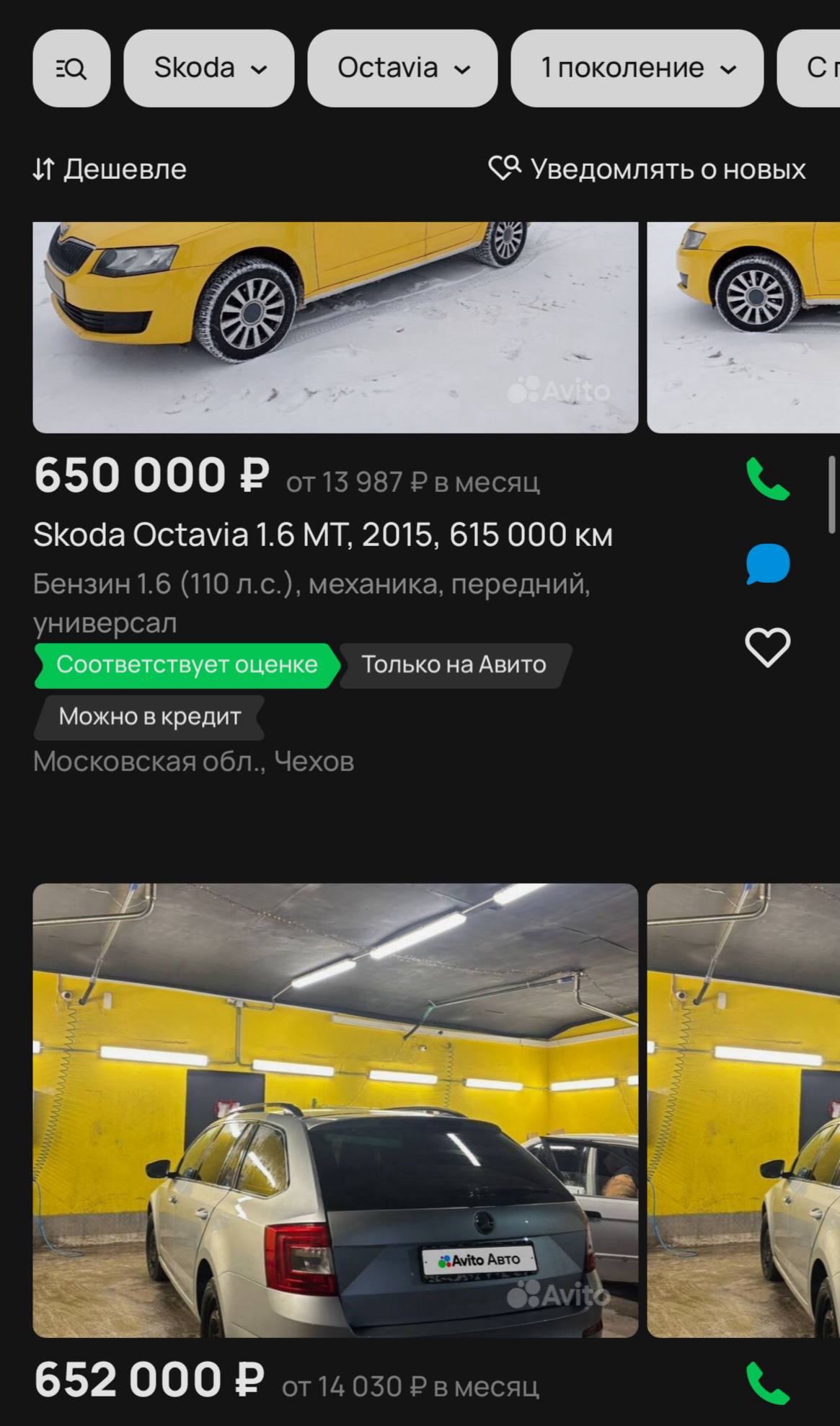Viewport: 840px width, 1426px height.
Task: Tap the 'Только на Авито' badge
Action: point(454,665)
